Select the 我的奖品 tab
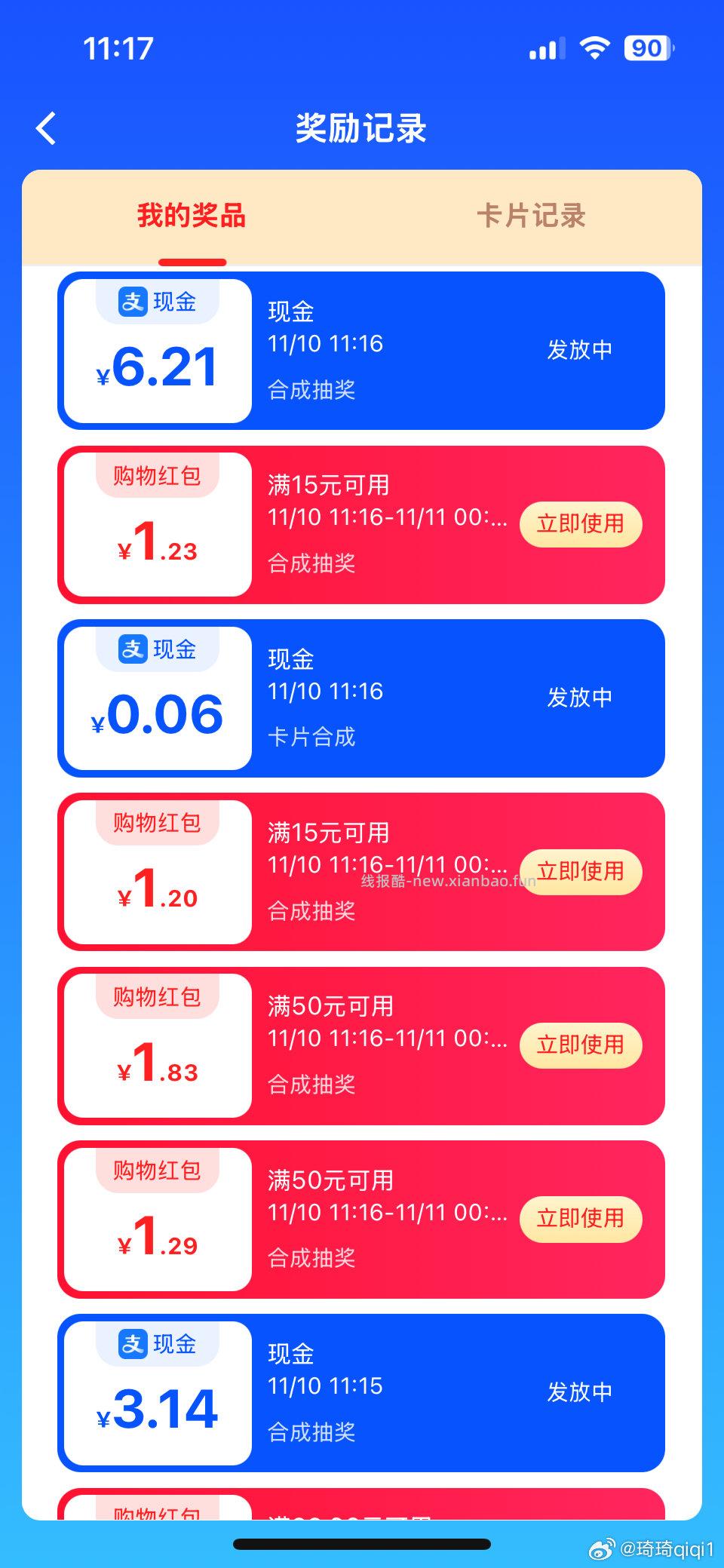Viewport: 724px width, 1568px height. 192,216
